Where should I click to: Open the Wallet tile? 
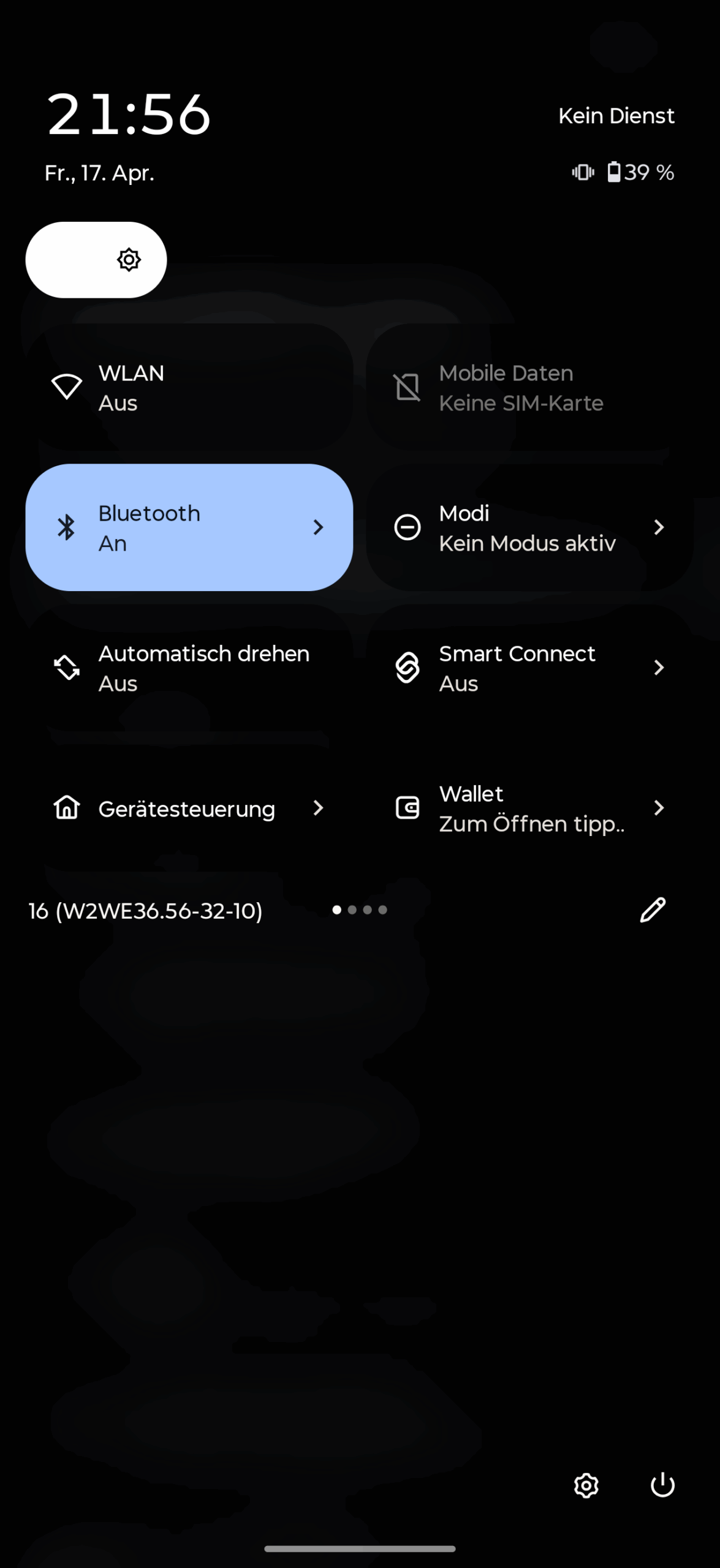(x=529, y=809)
